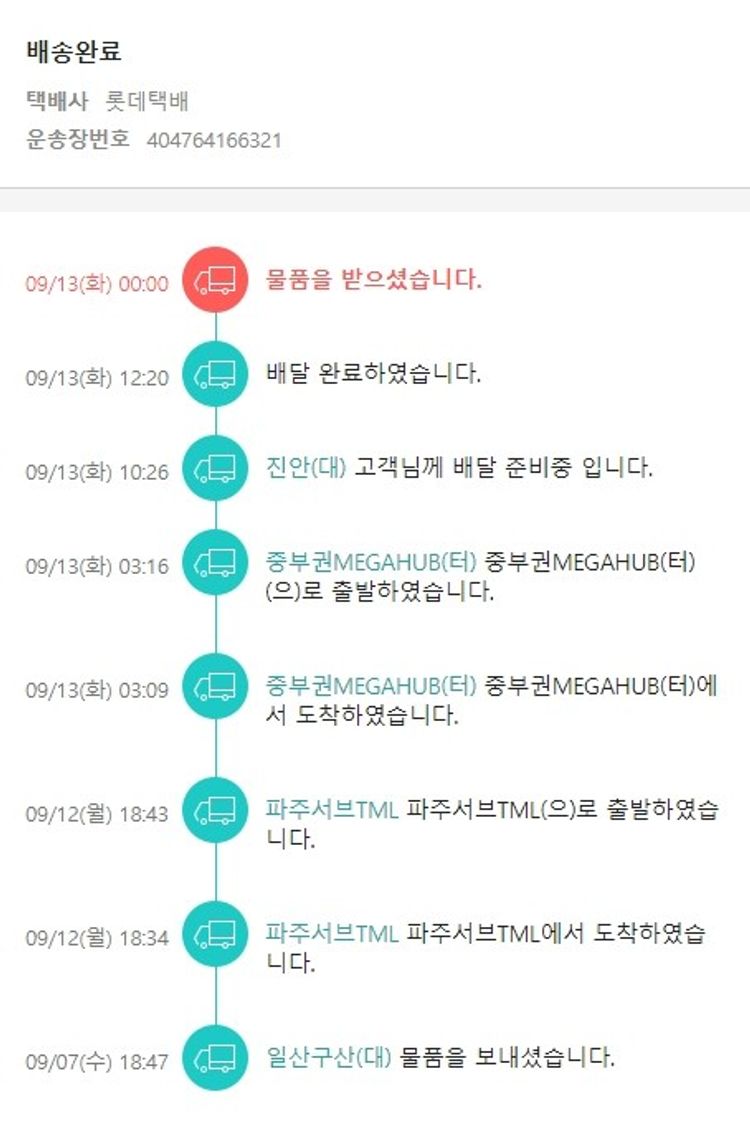Tap 중부권MEGAHUB(터) link in the 03:16 entry
The image size is (750, 1132).
pyautogui.click(x=371, y=562)
